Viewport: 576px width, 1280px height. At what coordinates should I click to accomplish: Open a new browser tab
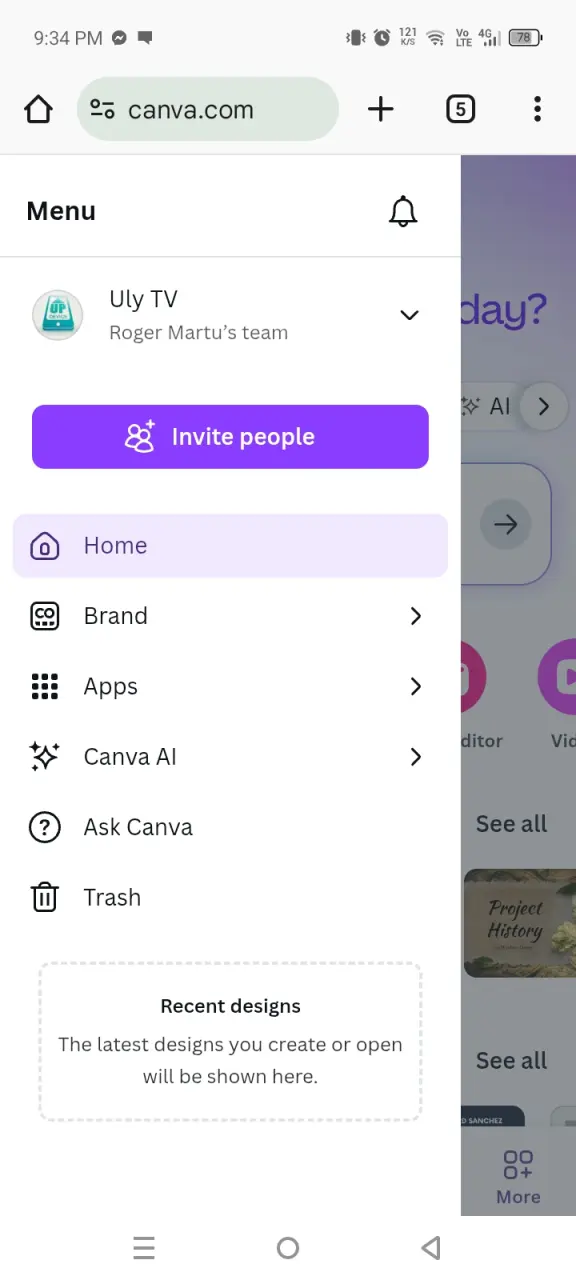(381, 109)
